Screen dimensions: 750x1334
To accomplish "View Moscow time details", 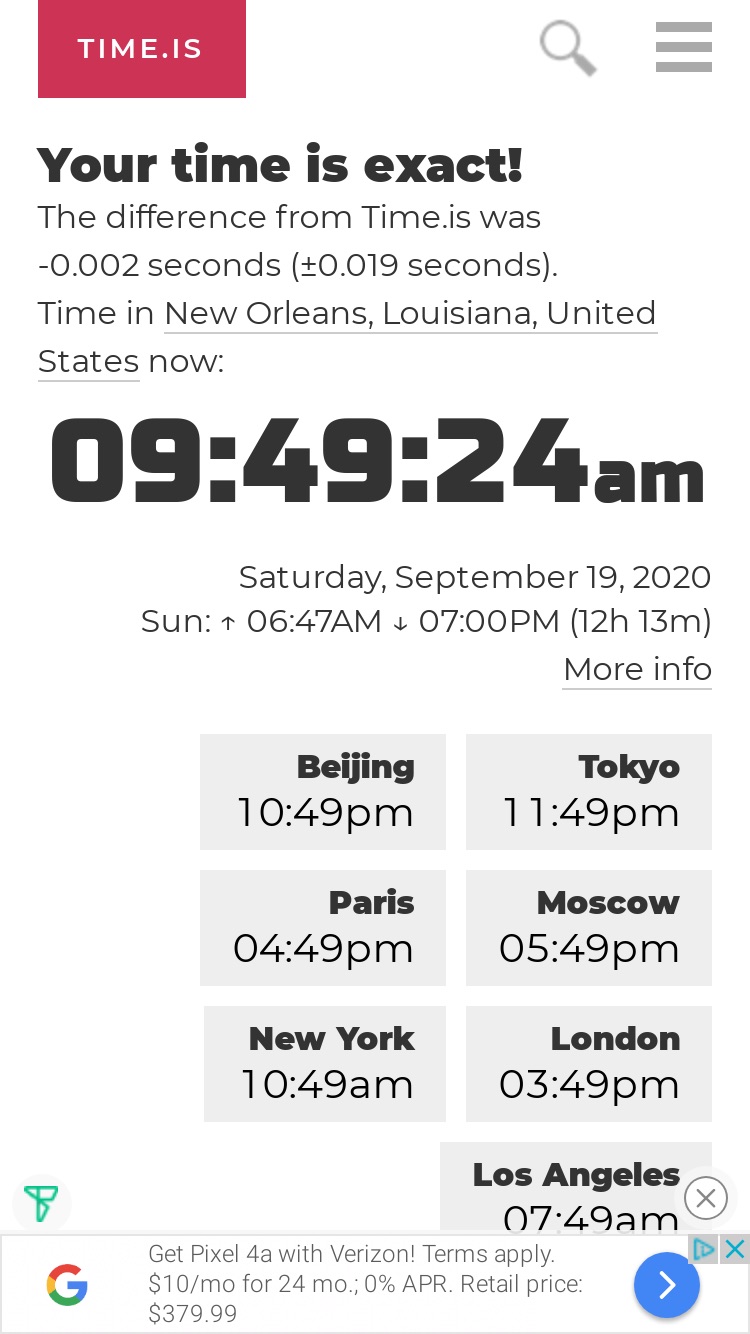I will (x=589, y=928).
